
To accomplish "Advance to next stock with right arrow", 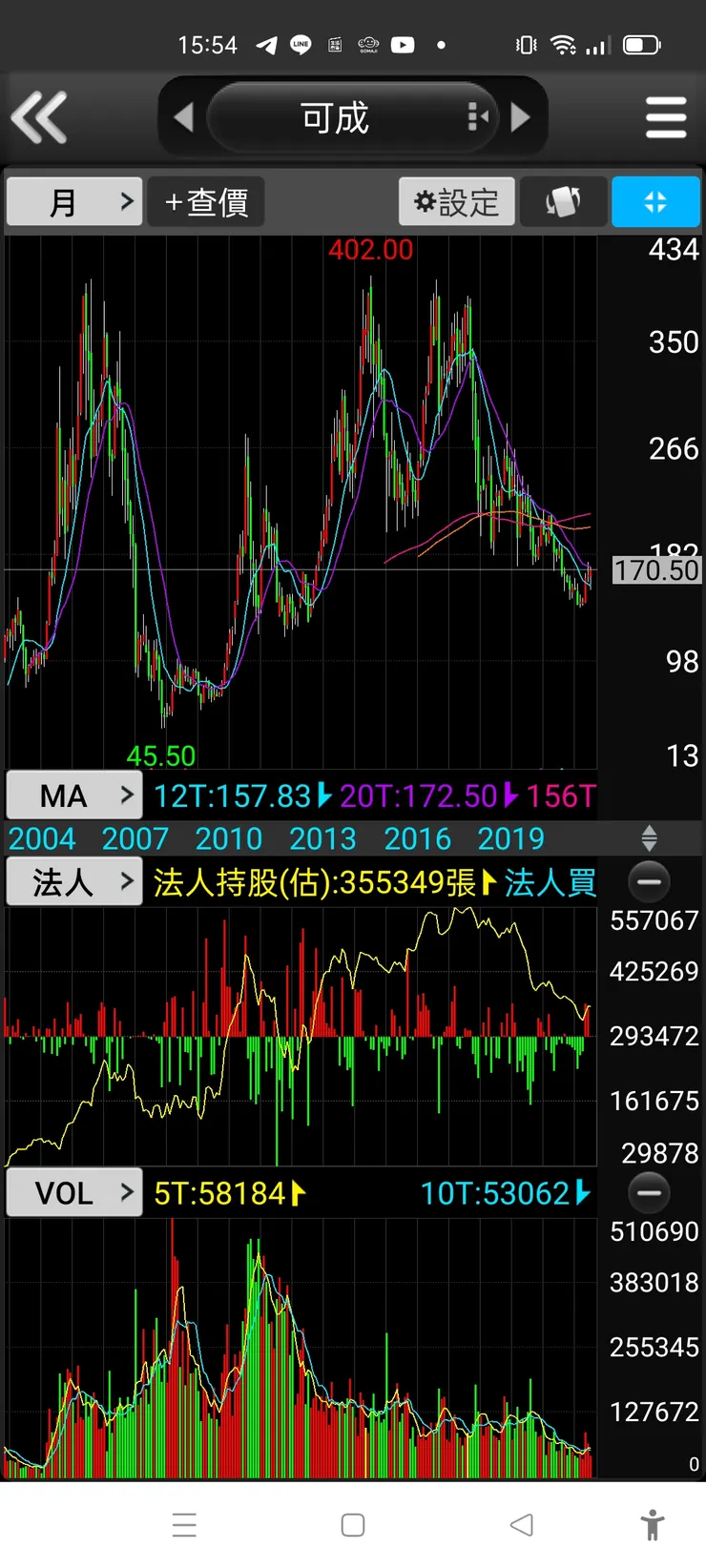I will pyautogui.click(x=521, y=116).
